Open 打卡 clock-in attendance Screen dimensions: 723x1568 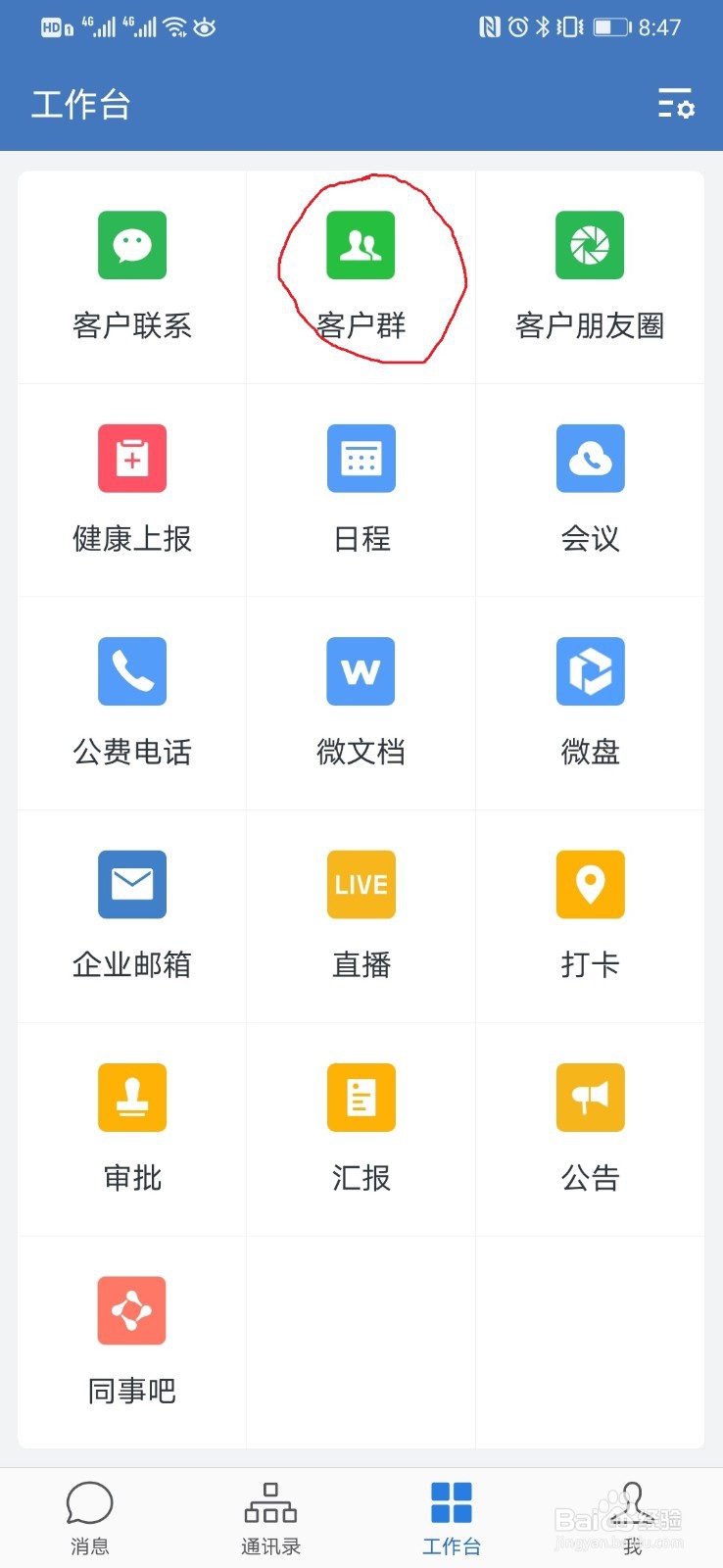coord(590,911)
